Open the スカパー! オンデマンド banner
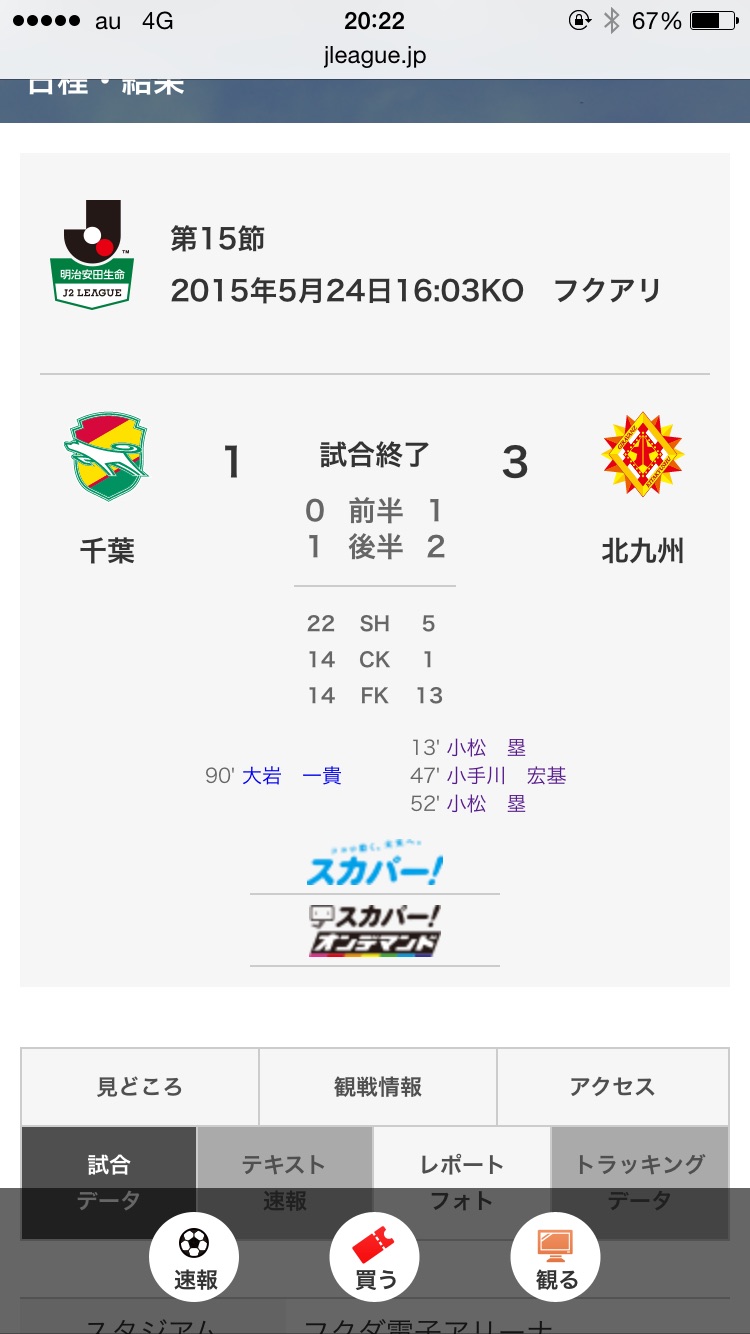 (x=374, y=930)
